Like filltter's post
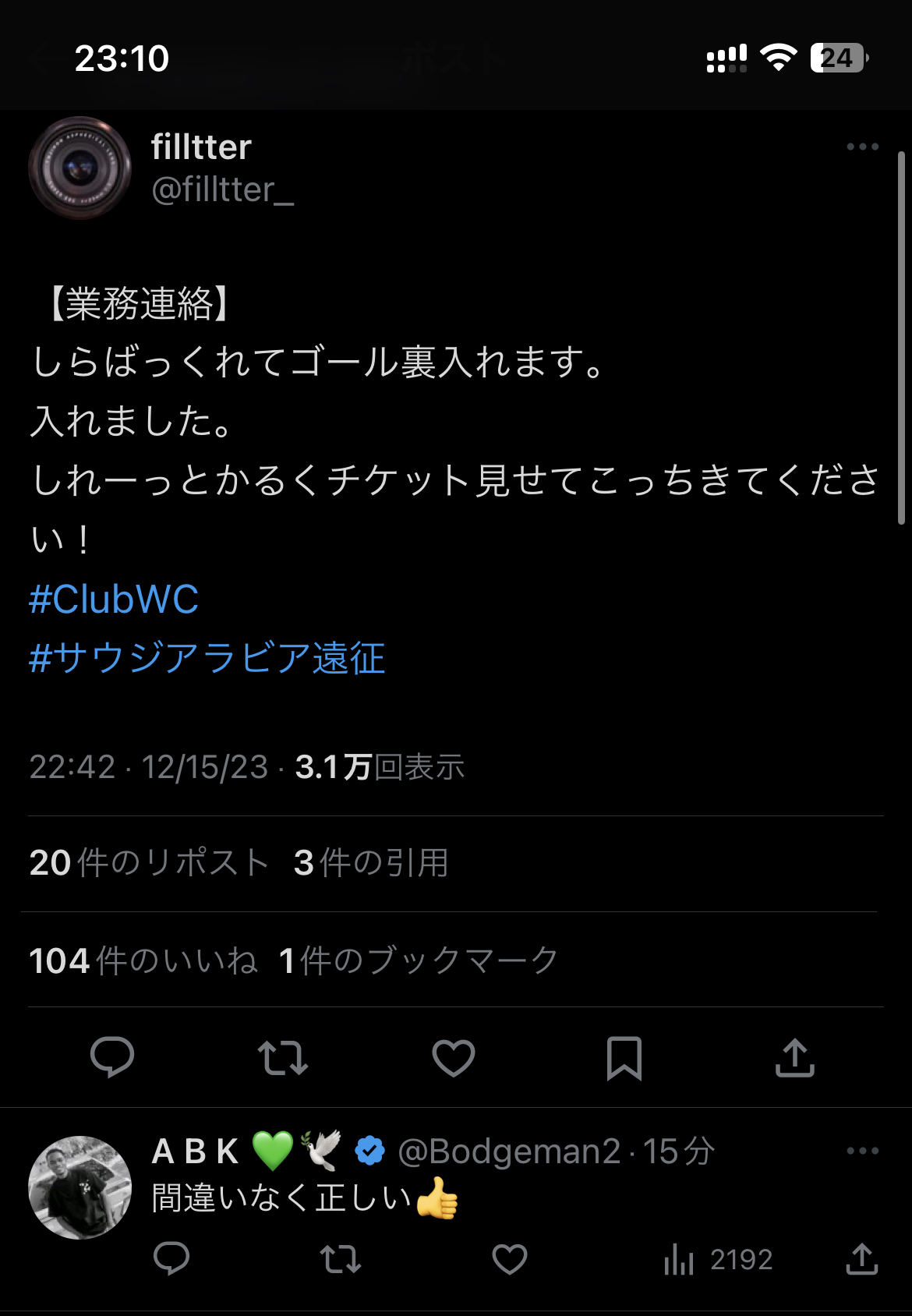Screen dimensions: 912x1316 coord(454,1058)
